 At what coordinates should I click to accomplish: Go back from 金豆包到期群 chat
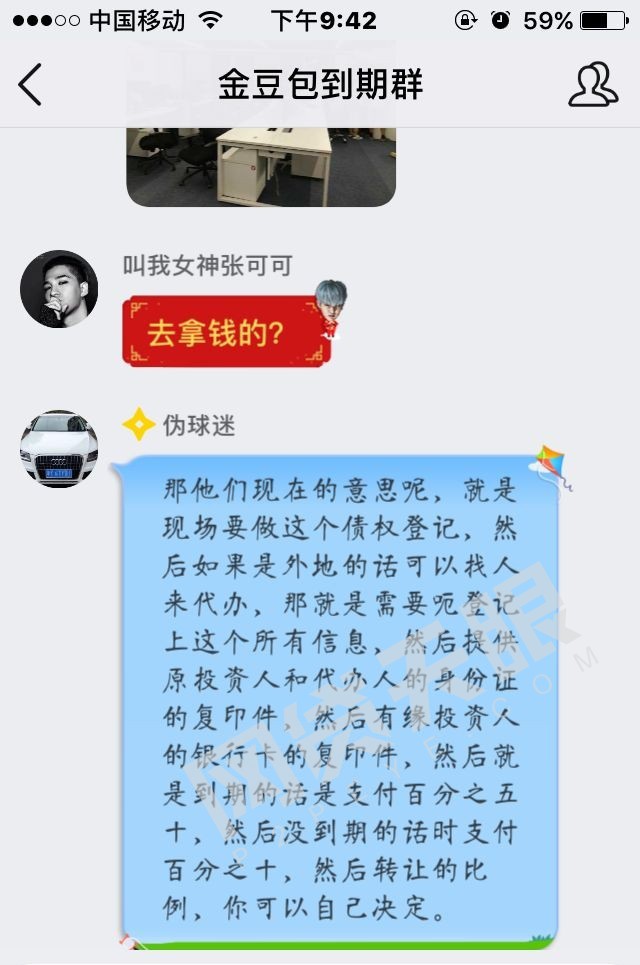point(30,85)
